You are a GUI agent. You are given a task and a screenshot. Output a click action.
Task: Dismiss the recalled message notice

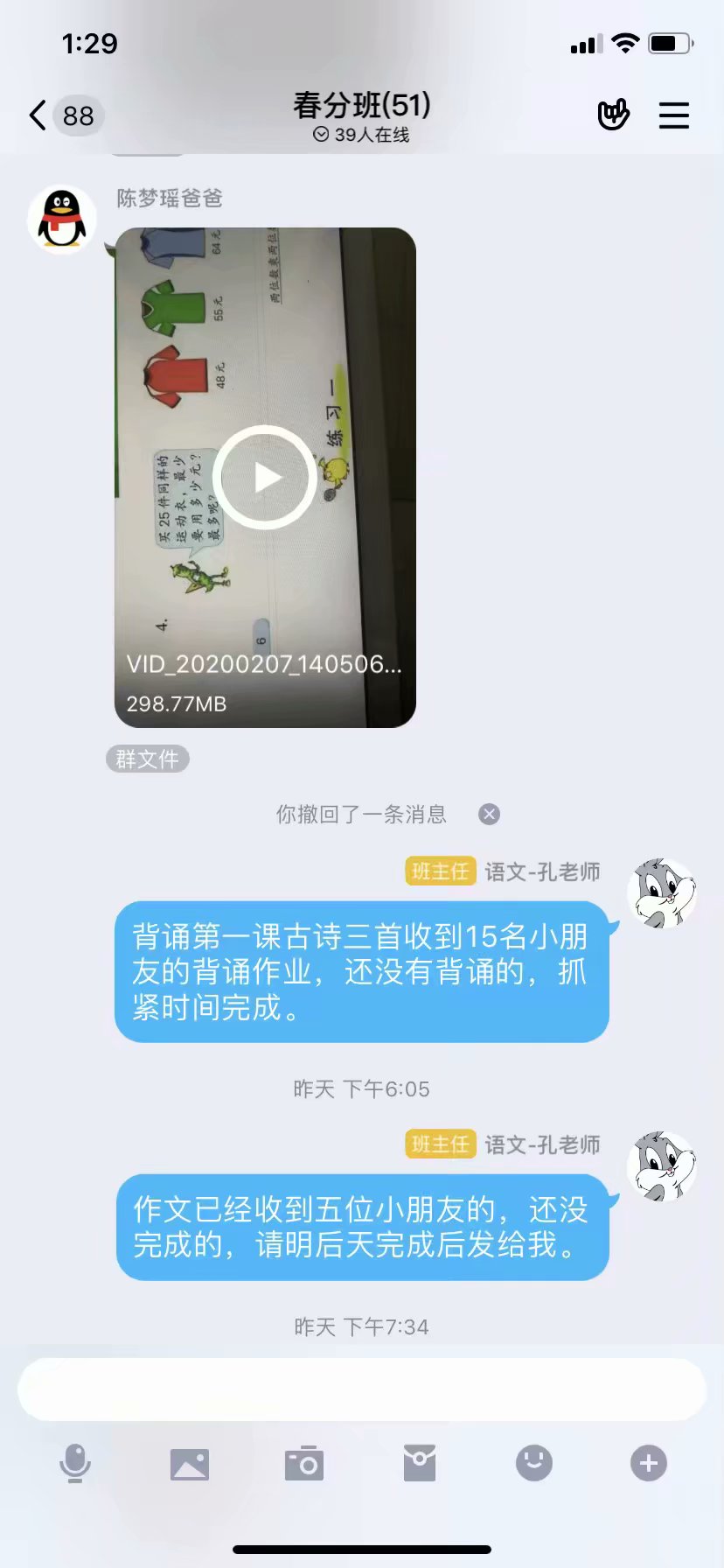click(490, 815)
